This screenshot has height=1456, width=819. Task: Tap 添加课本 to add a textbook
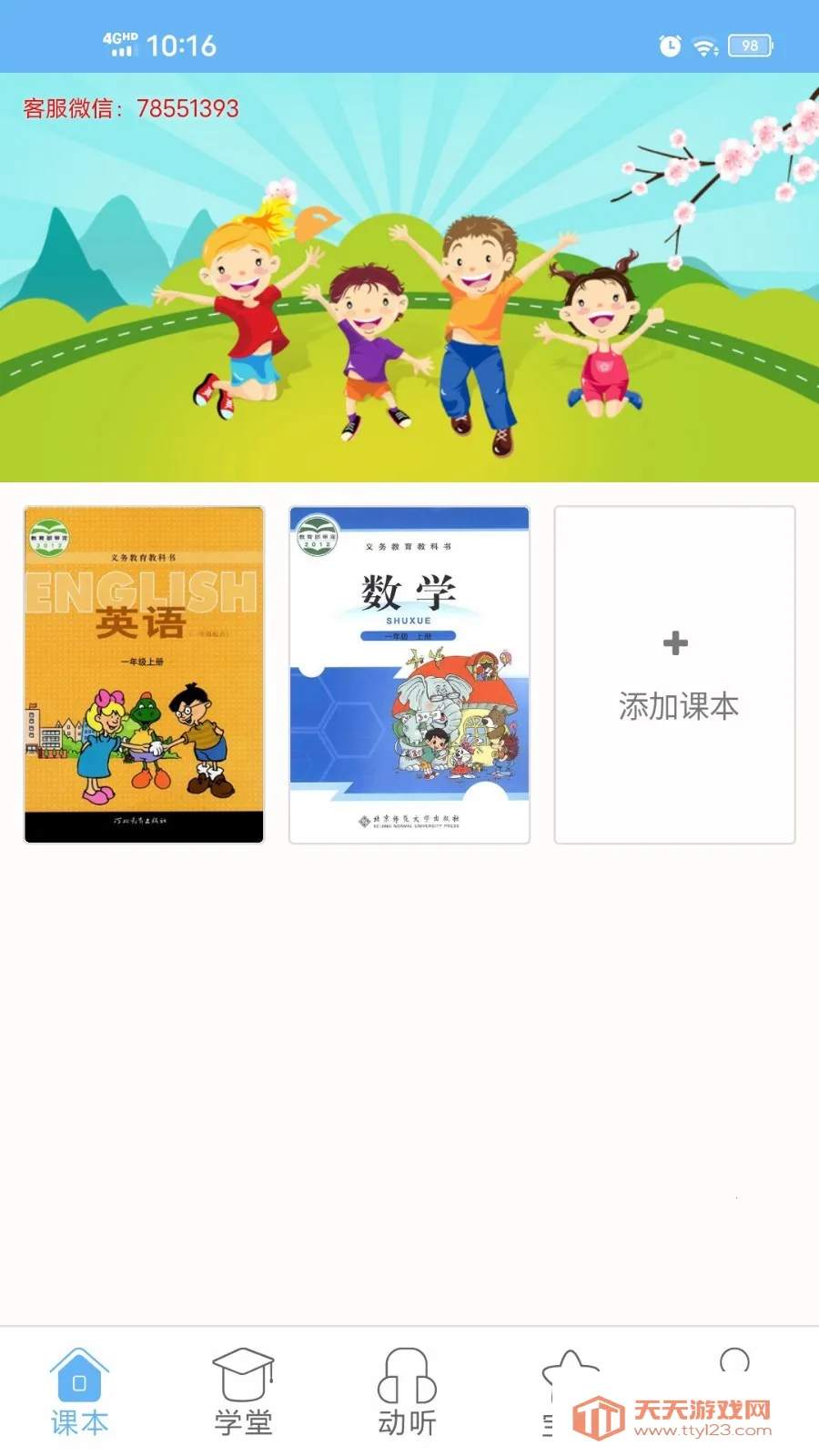pyautogui.click(x=674, y=674)
